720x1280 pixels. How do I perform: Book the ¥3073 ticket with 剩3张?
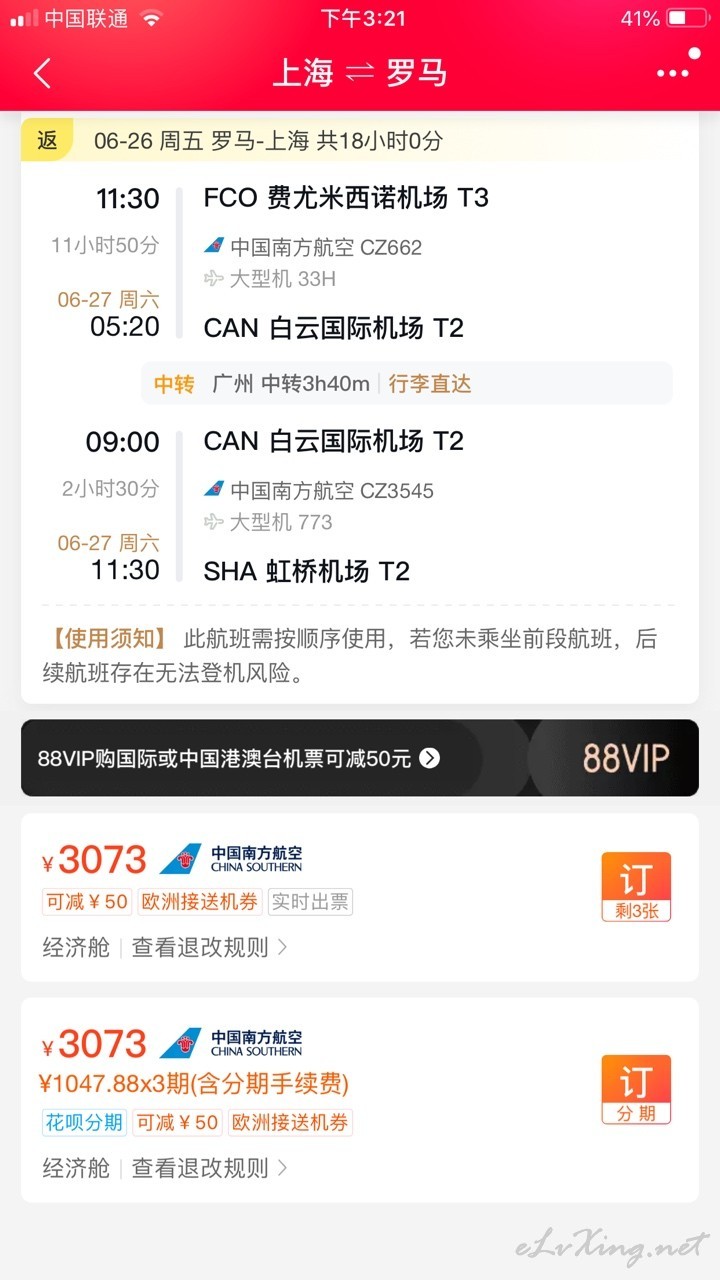(x=636, y=886)
